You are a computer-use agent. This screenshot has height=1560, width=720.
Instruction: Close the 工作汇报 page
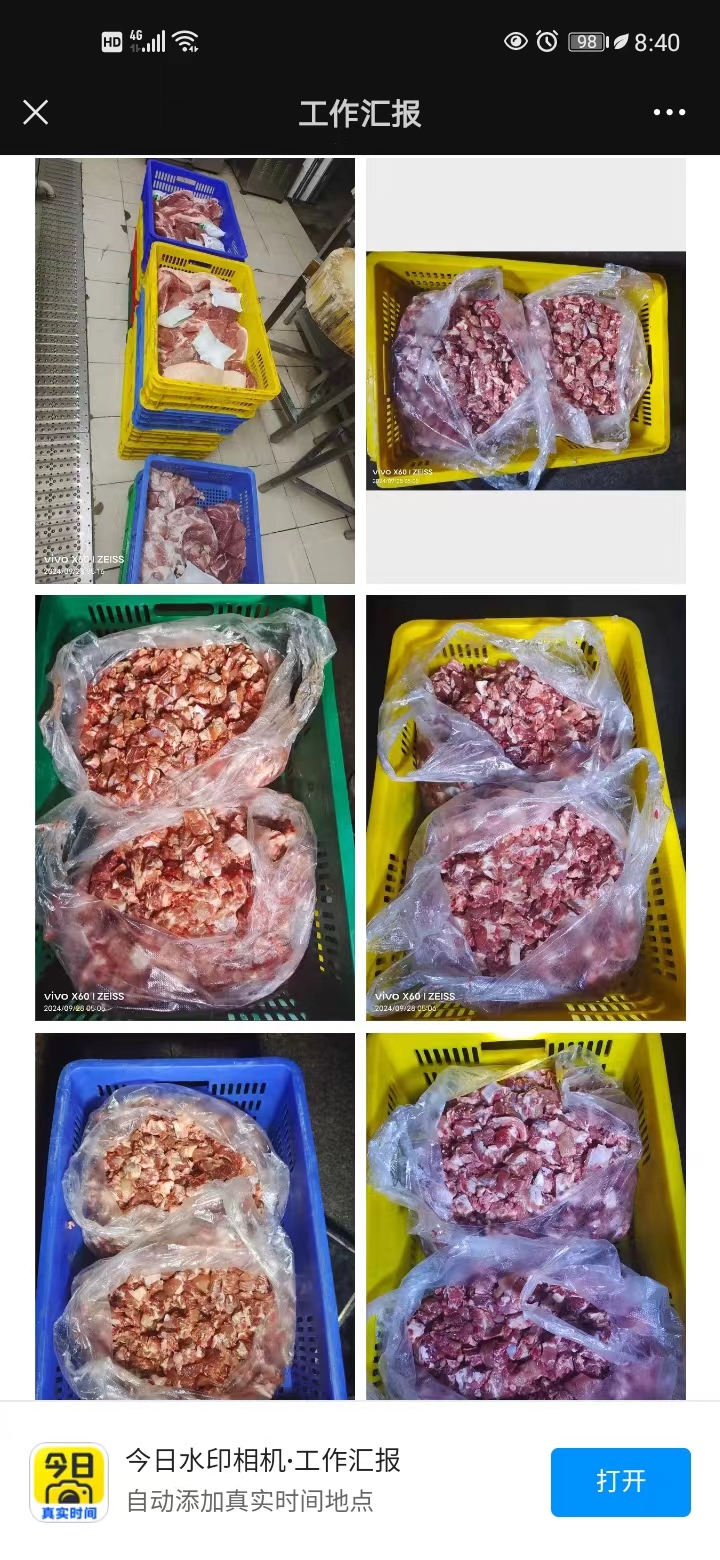36,112
